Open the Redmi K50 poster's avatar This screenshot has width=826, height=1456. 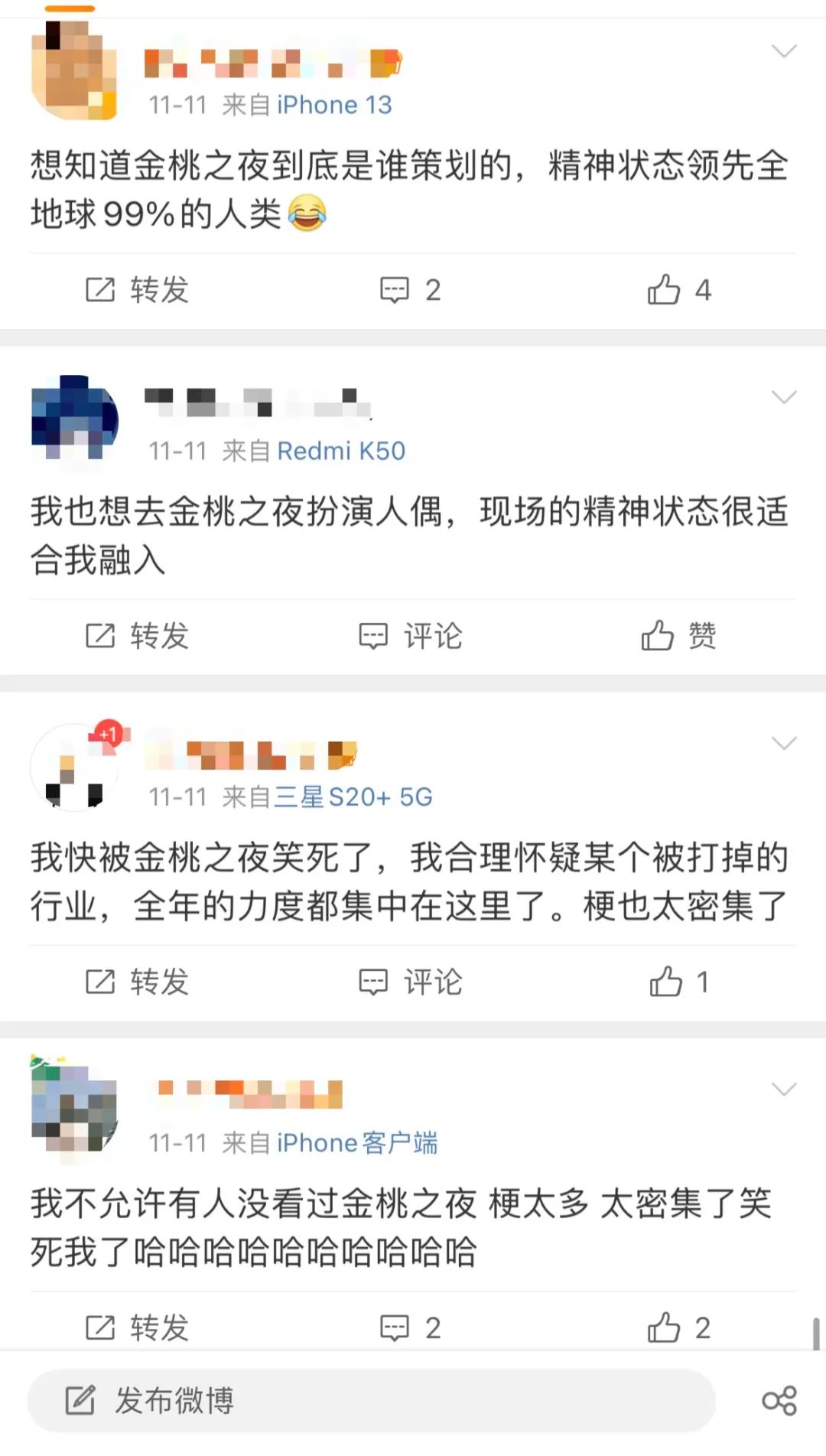[74, 418]
